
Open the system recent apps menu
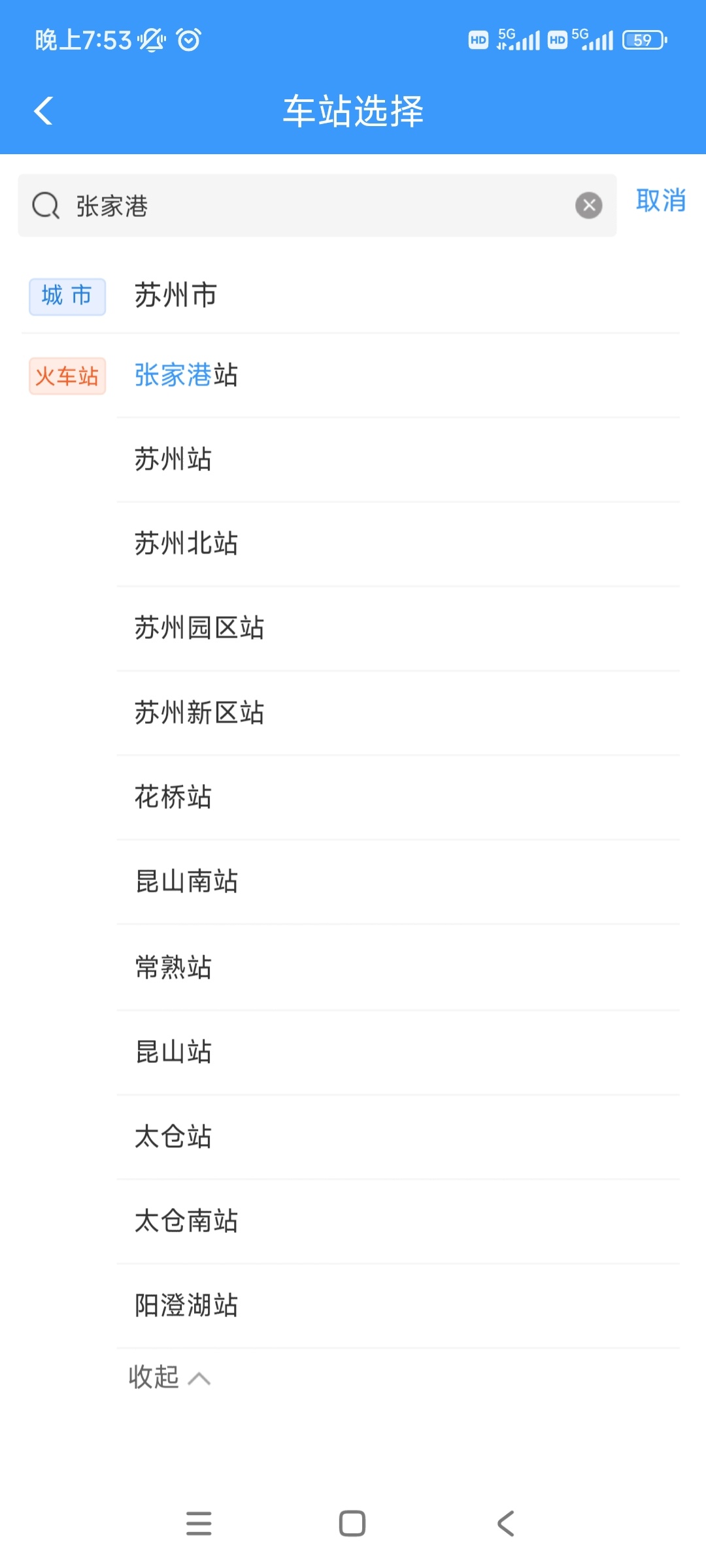click(199, 1524)
